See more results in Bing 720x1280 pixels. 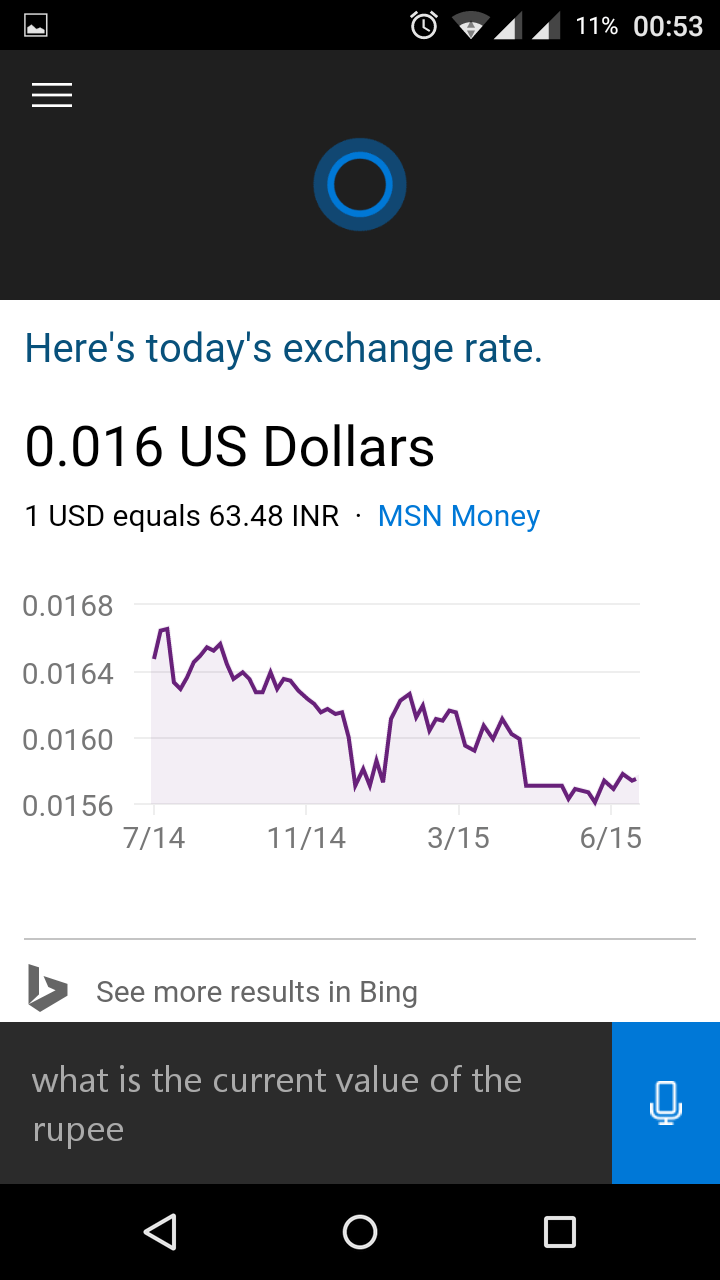click(x=256, y=991)
